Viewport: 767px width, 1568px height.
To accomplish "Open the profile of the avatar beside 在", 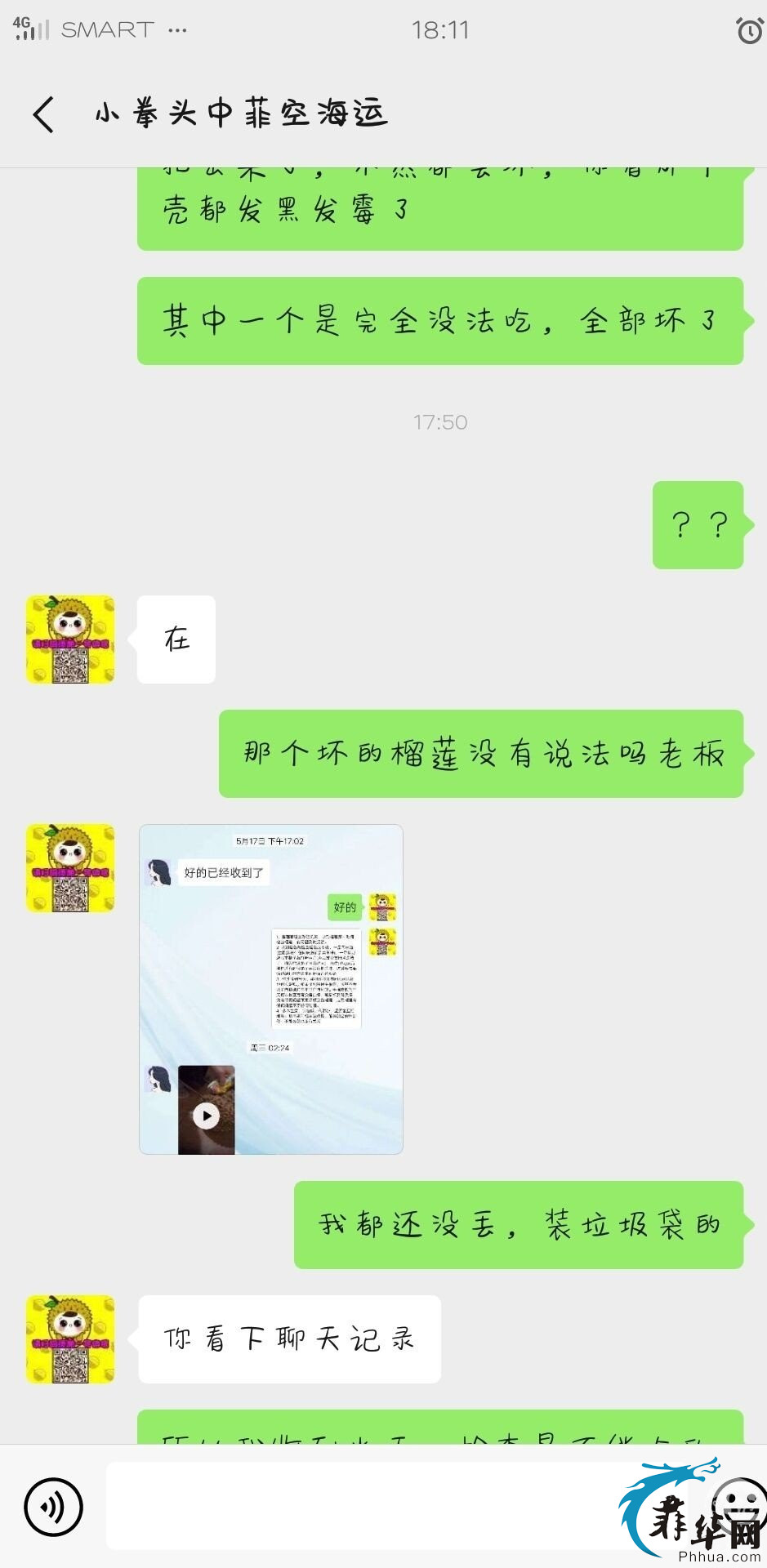I will tap(70, 639).
